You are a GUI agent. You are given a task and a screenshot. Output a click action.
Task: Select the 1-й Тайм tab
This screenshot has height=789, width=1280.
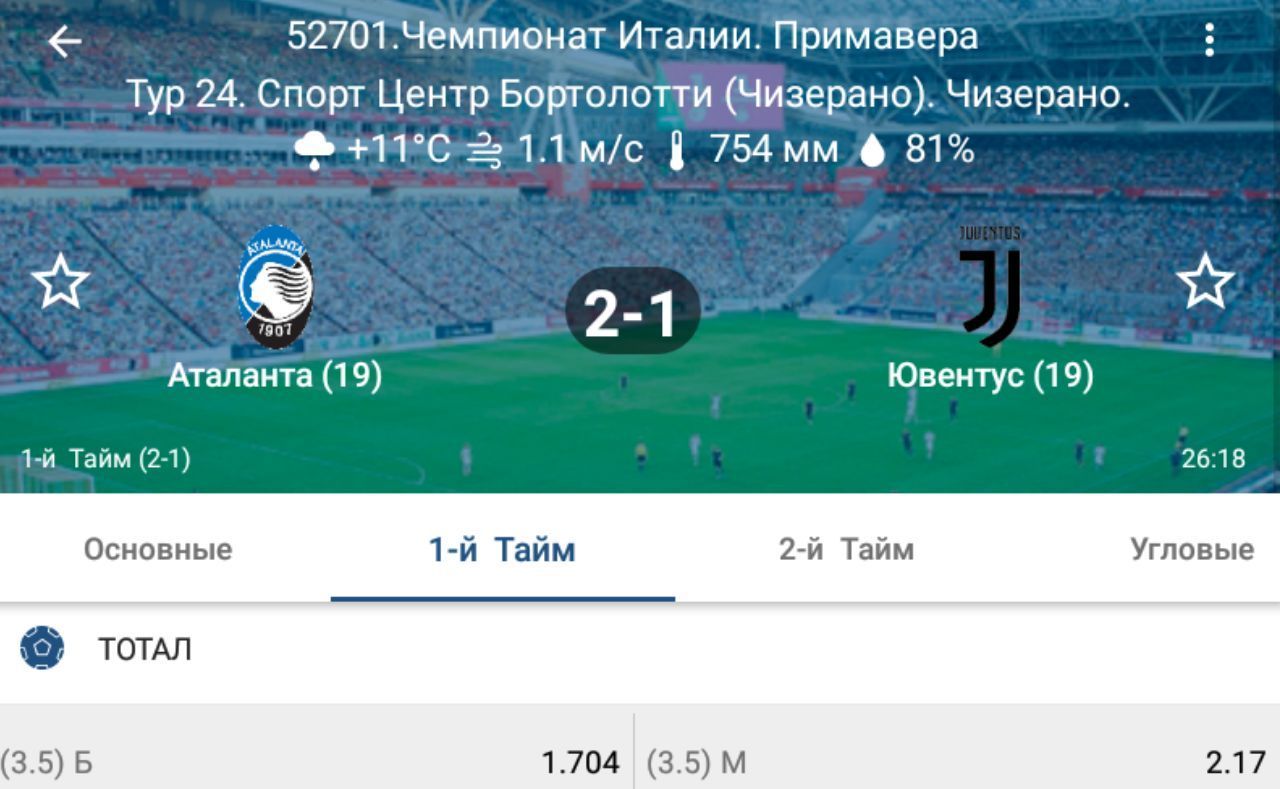502,549
